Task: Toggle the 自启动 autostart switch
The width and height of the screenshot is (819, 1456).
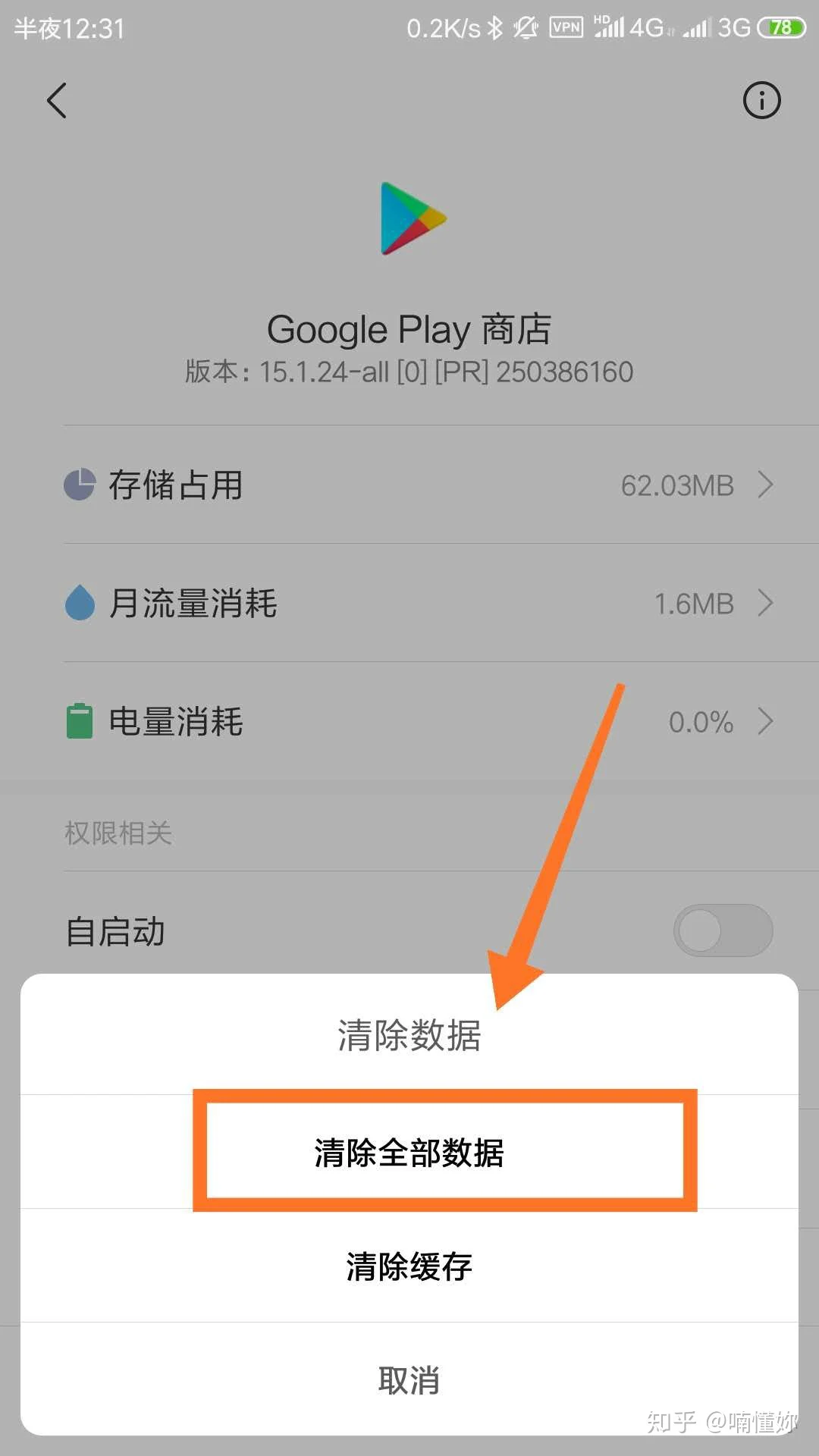Action: pyautogui.click(x=722, y=930)
